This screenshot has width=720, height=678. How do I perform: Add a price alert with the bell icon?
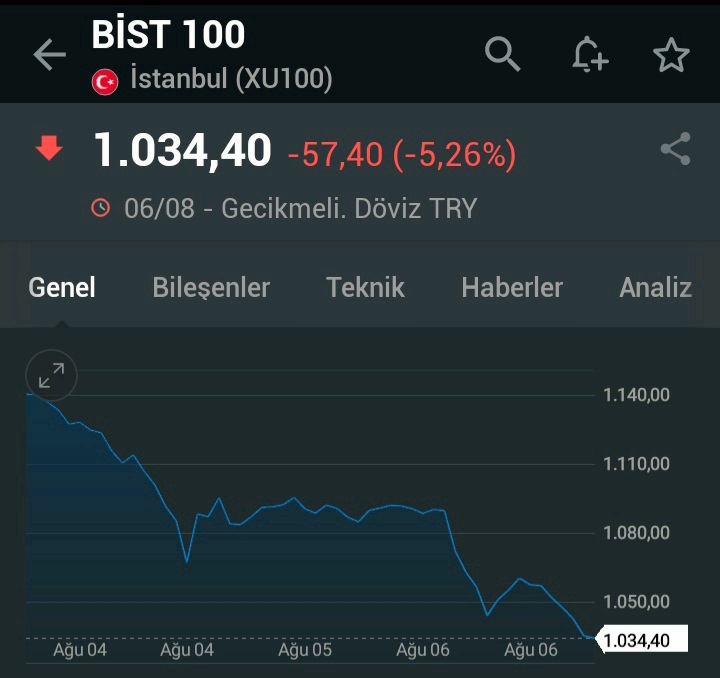(x=590, y=55)
